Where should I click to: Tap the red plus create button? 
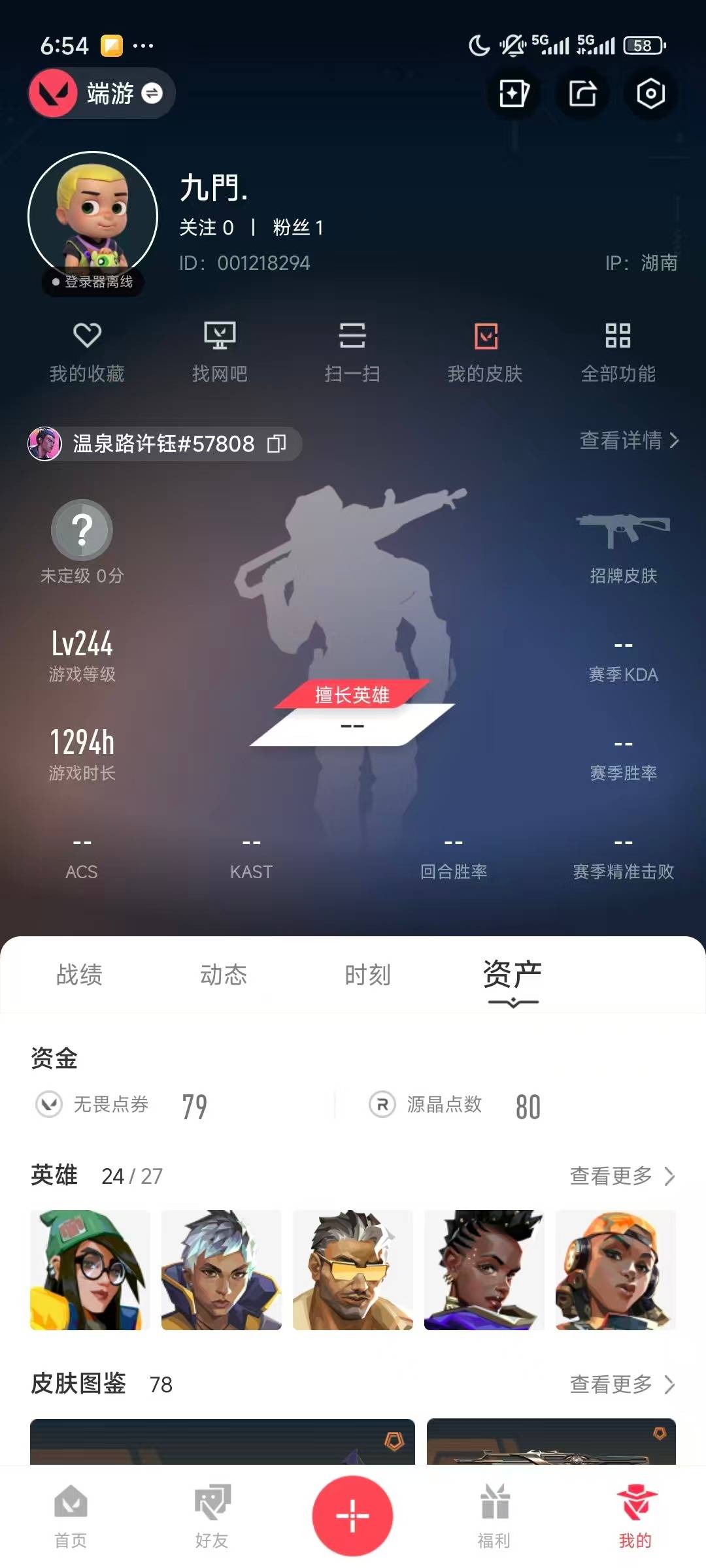(x=352, y=1516)
